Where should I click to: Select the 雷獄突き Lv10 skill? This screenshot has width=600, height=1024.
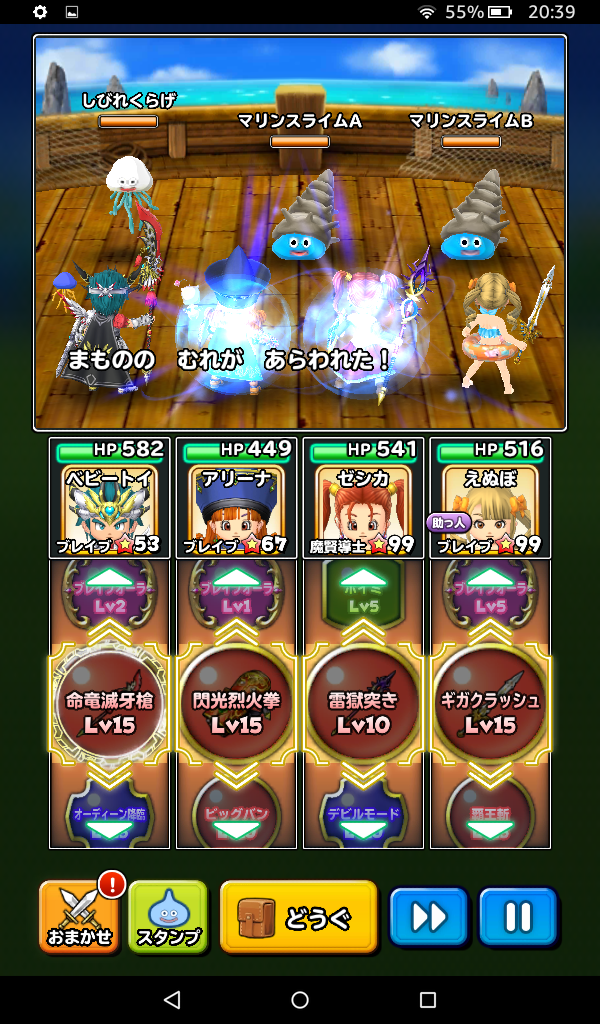363,710
